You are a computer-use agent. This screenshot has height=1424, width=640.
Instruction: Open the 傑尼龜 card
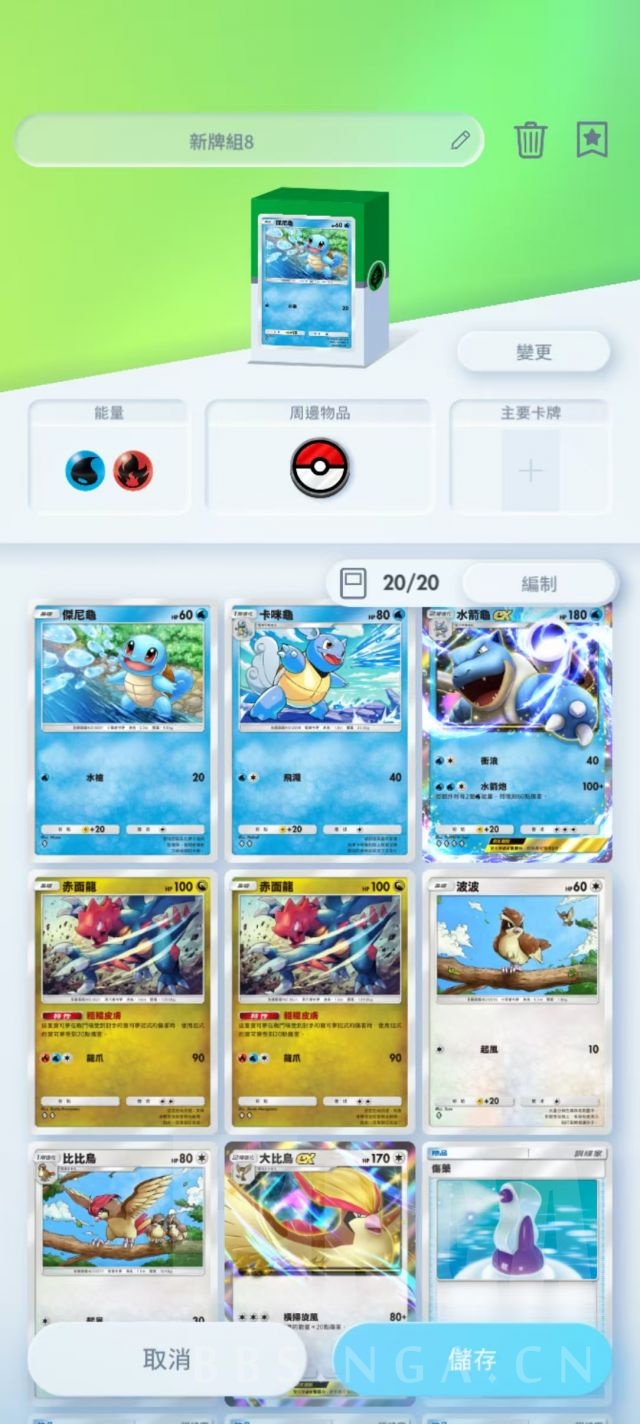[x=122, y=730]
